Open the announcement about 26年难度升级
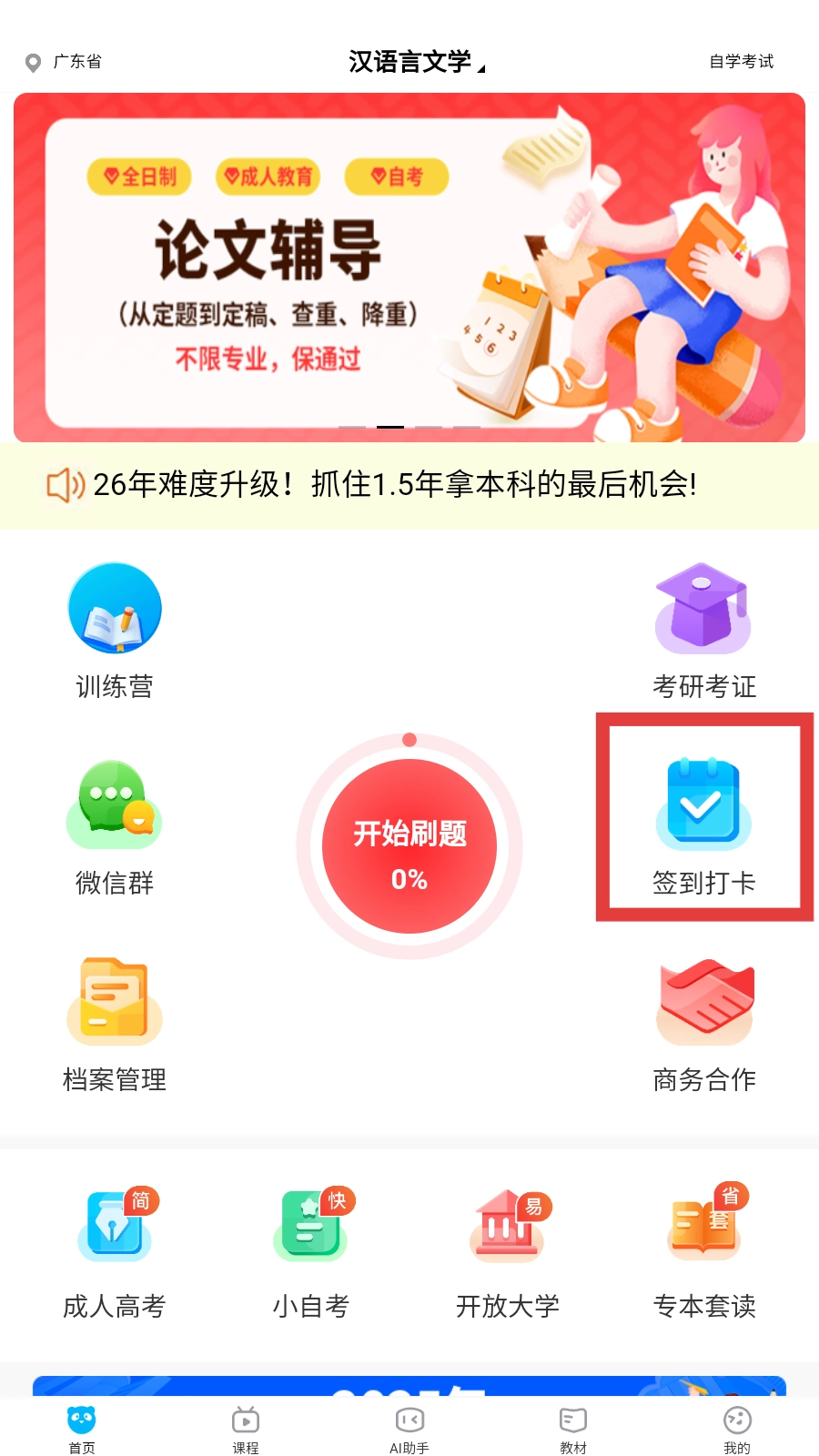The width and height of the screenshot is (819, 1456). (395, 485)
